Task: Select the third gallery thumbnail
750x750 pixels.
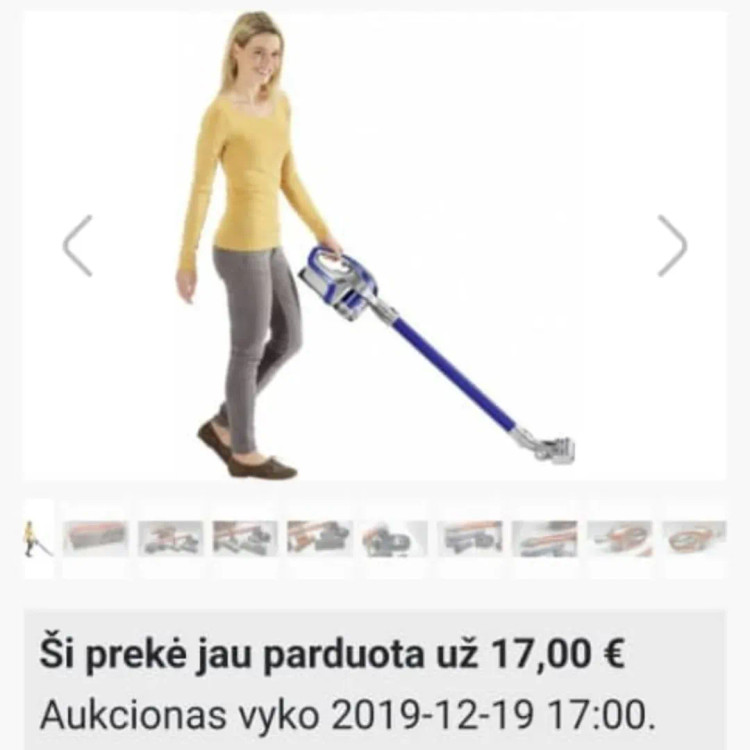Action: point(170,539)
